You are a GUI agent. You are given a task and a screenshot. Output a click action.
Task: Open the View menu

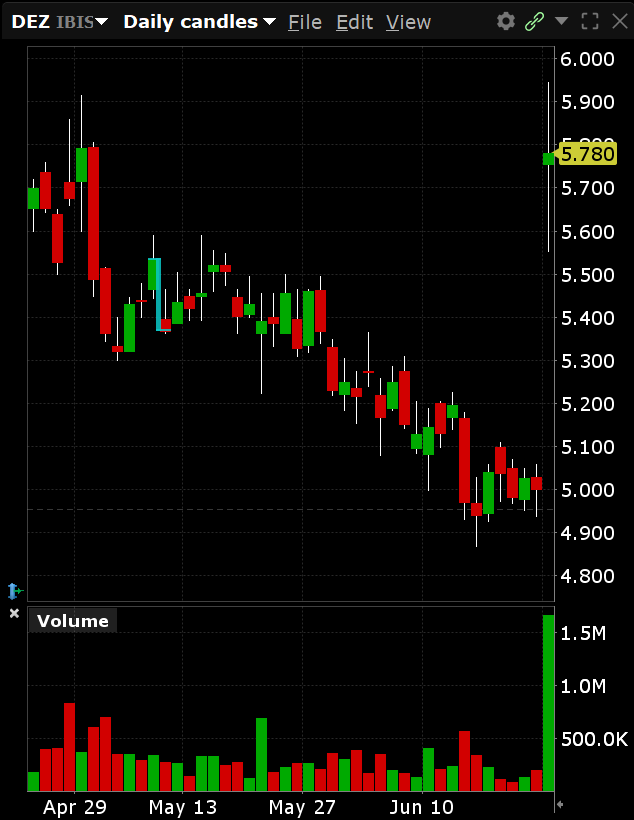coord(408,22)
